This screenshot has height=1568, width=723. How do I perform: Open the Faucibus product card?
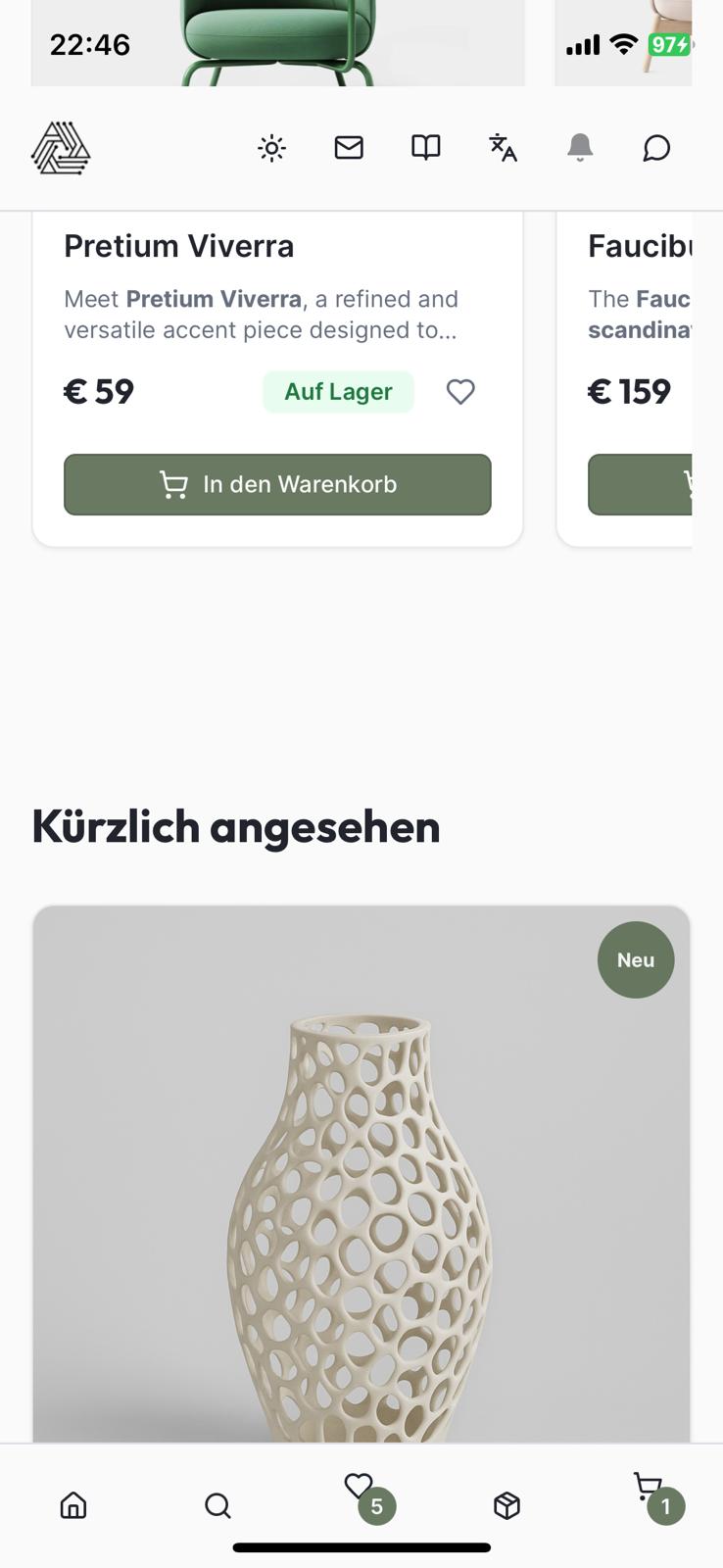(x=639, y=246)
